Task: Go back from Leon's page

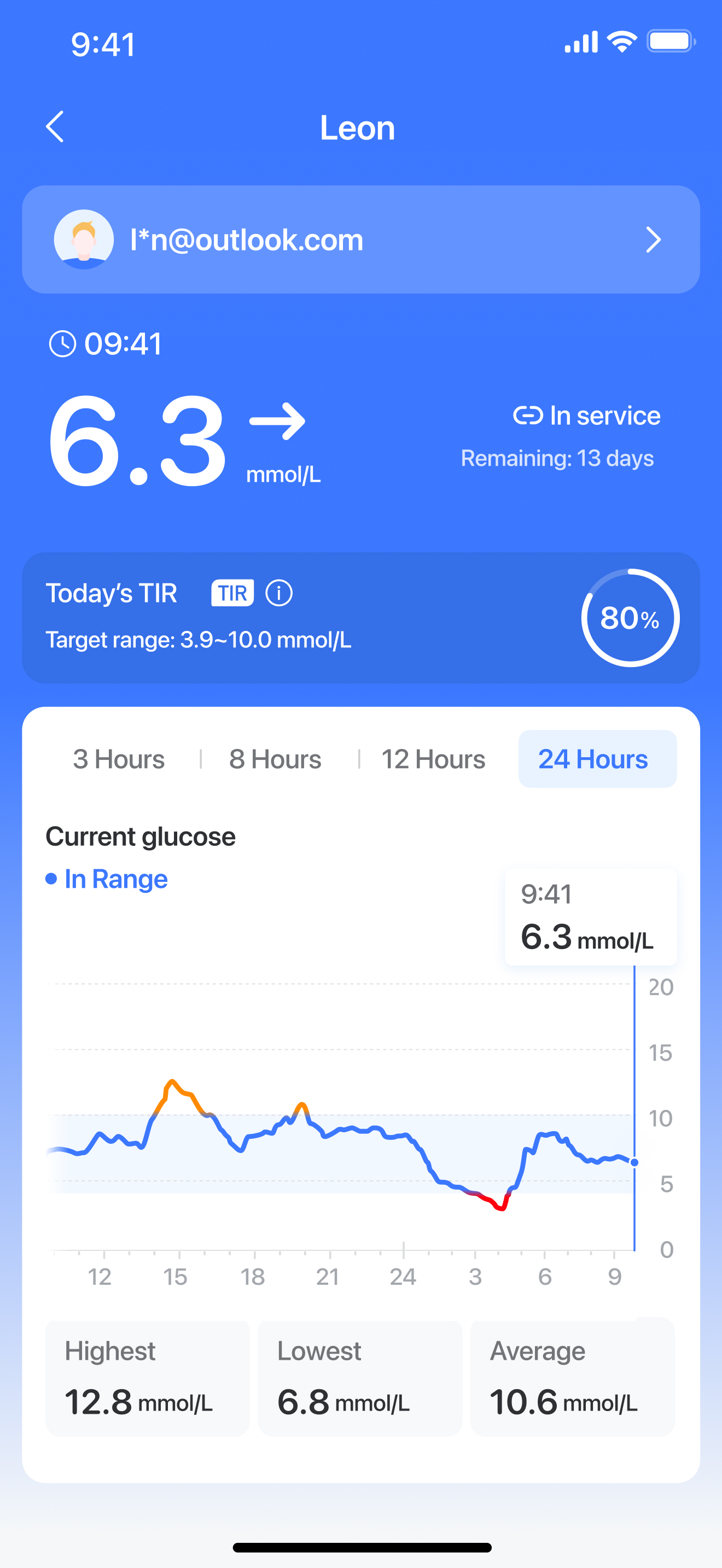Action: 55,127
